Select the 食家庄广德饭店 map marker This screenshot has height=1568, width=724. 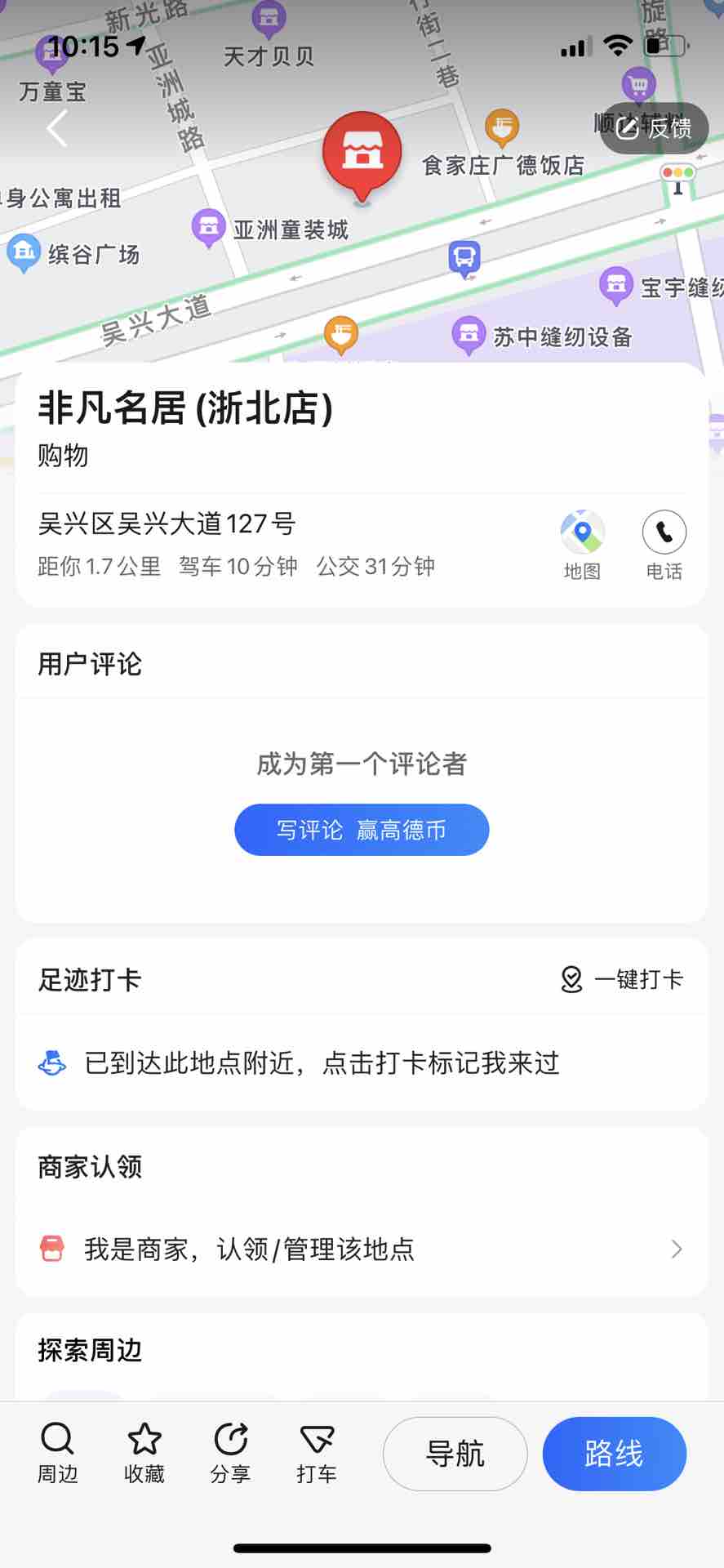coord(502,127)
